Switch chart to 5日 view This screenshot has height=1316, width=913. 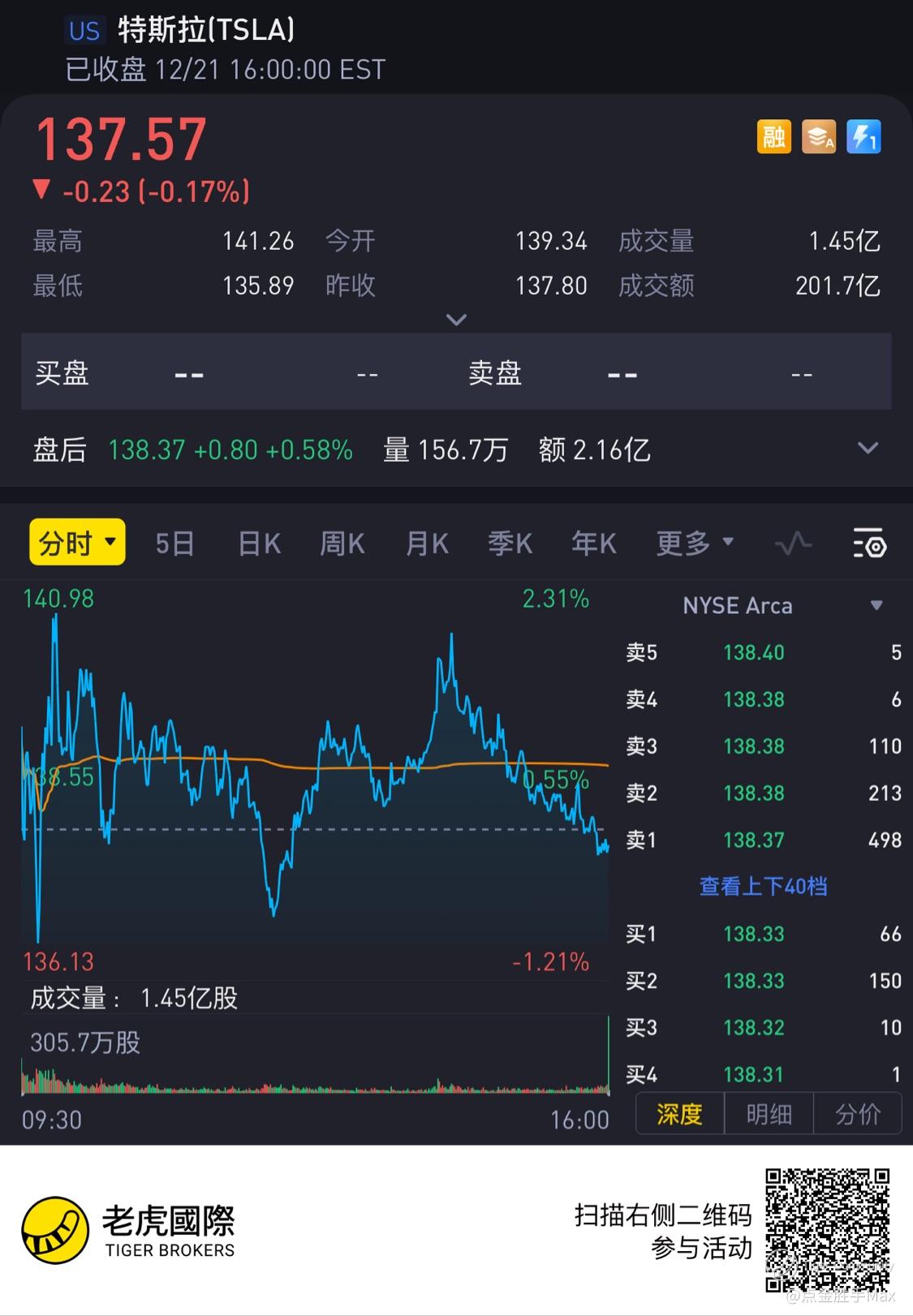tap(174, 543)
